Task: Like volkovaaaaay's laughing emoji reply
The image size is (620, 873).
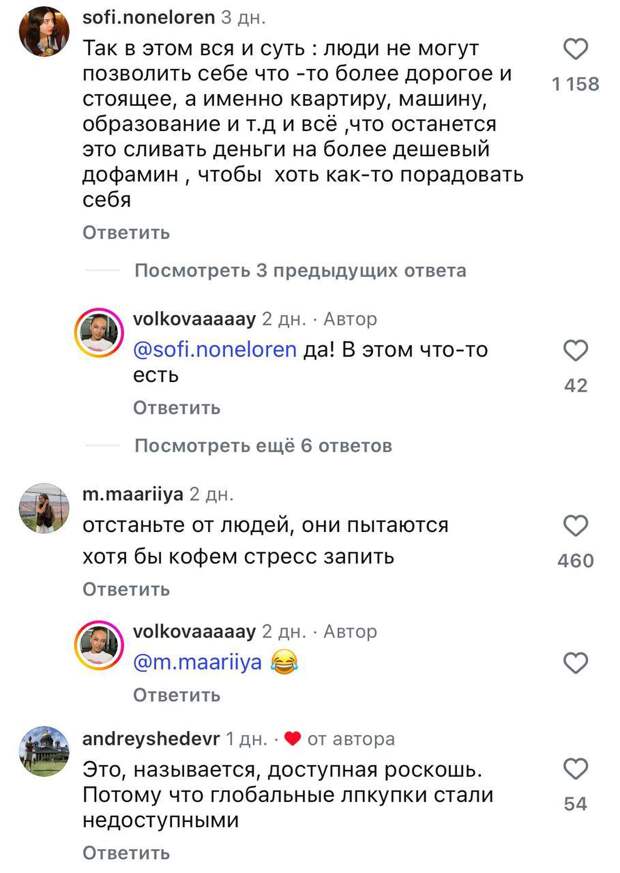Action: pyautogui.click(x=575, y=662)
